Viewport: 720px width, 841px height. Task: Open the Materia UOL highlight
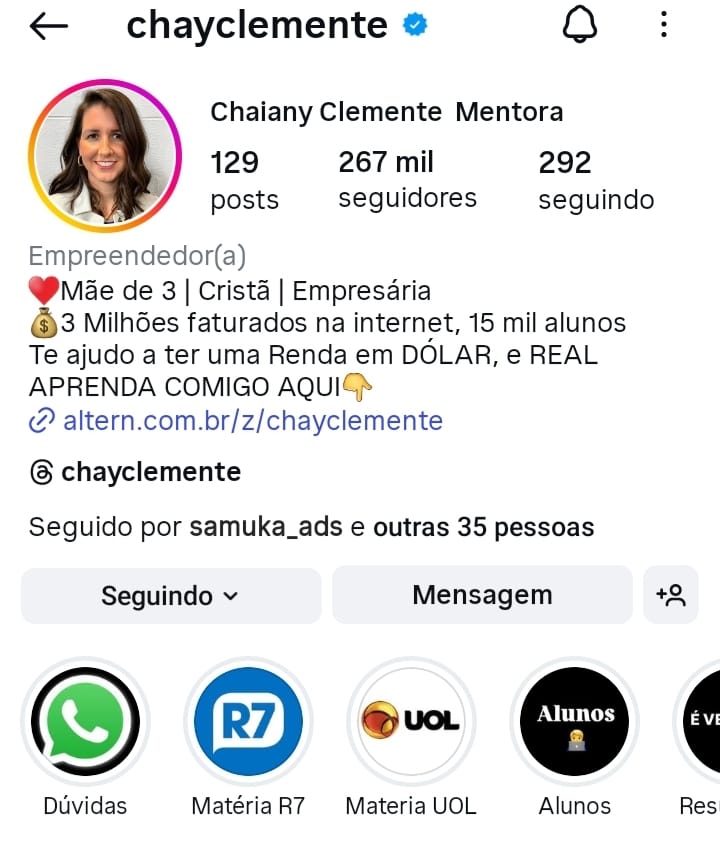coord(411,722)
